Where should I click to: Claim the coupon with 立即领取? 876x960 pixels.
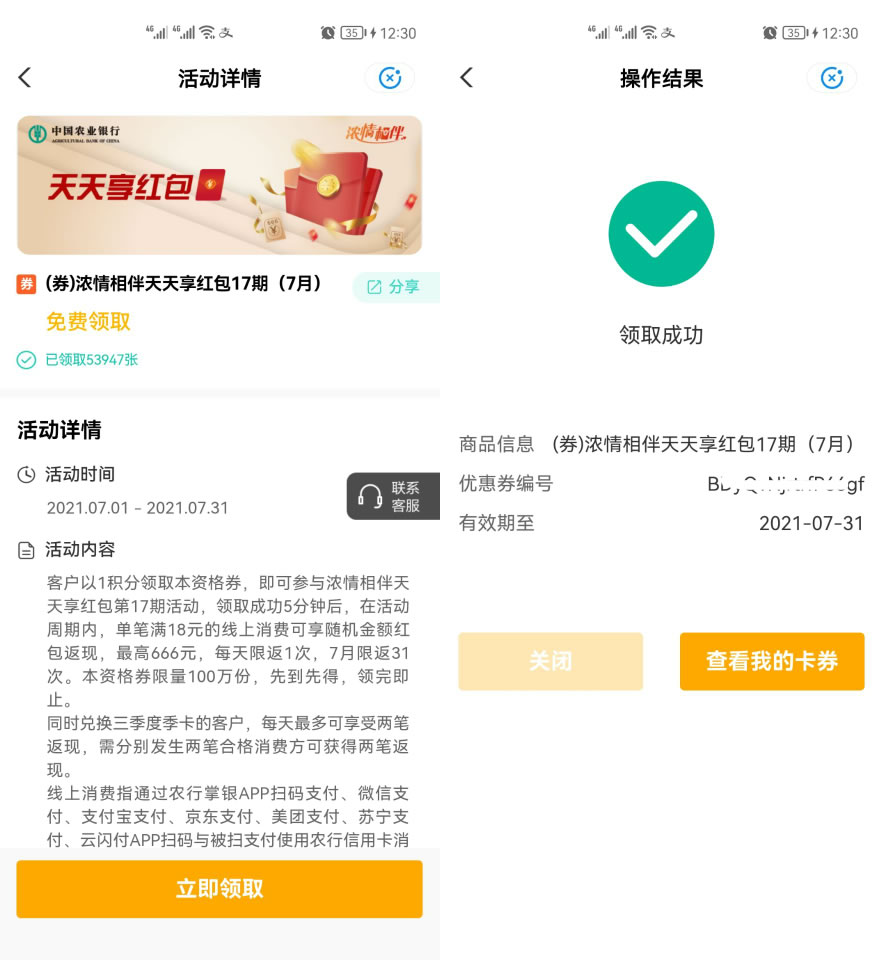pyautogui.click(x=219, y=889)
